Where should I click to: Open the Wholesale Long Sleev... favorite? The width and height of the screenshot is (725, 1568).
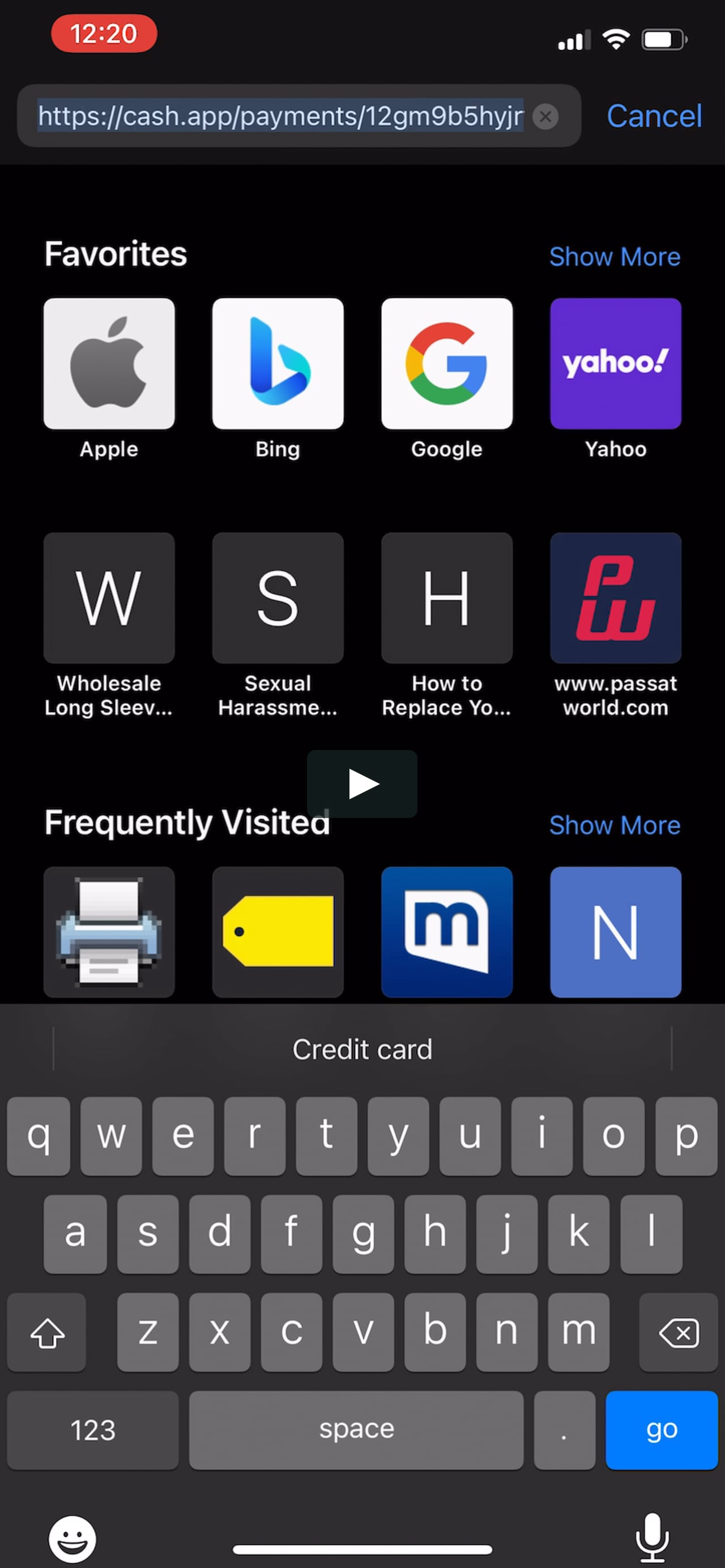(109, 598)
